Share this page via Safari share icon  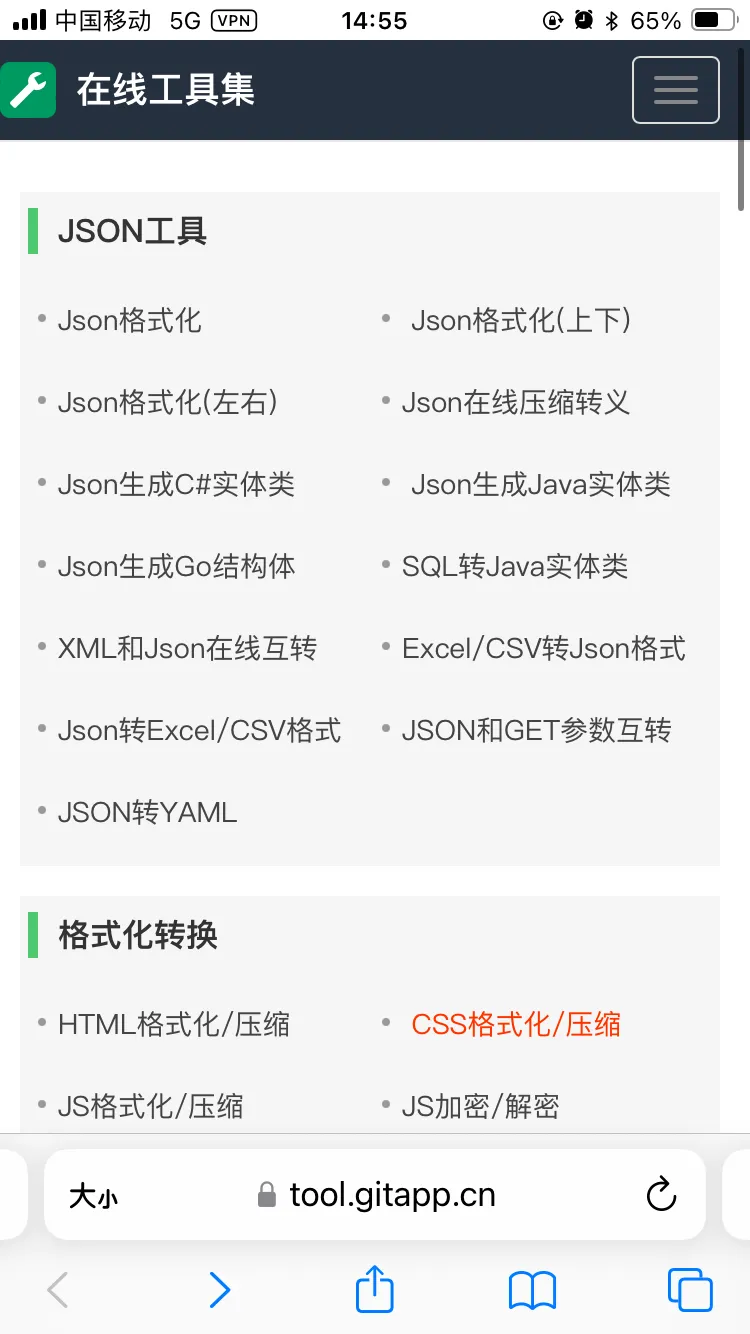[375, 1290]
